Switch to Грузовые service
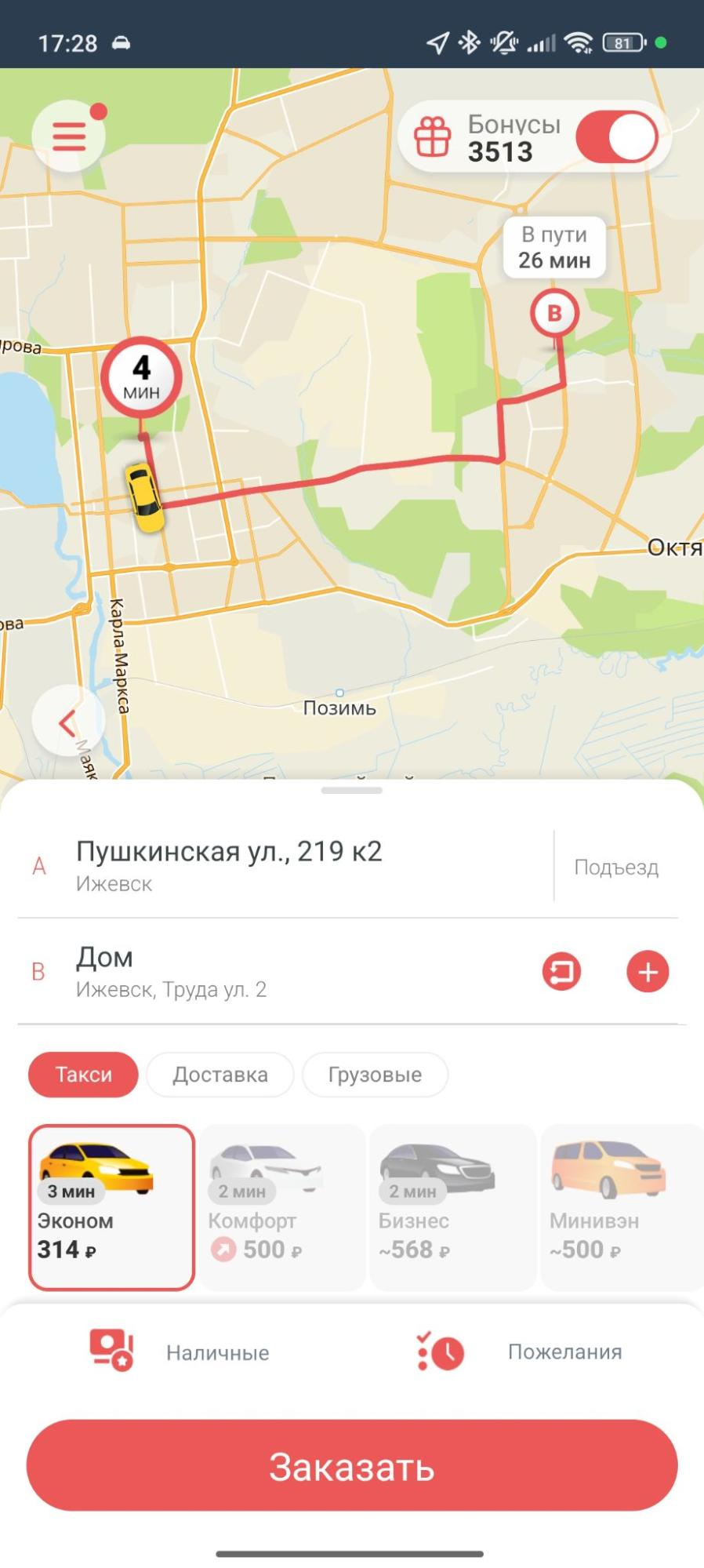The width and height of the screenshot is (704, 1568). coord(375,1074)
